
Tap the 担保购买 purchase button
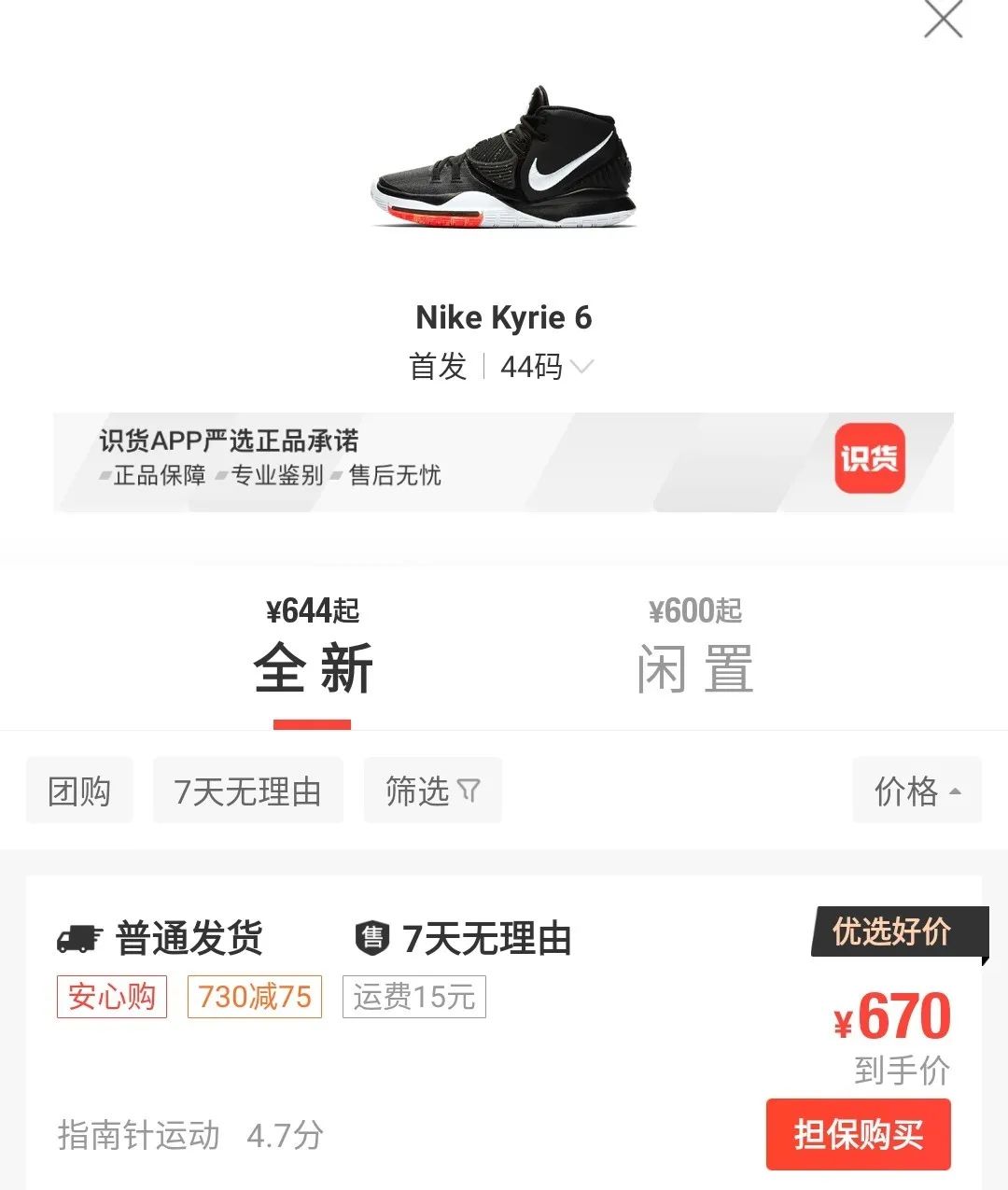859,1135
